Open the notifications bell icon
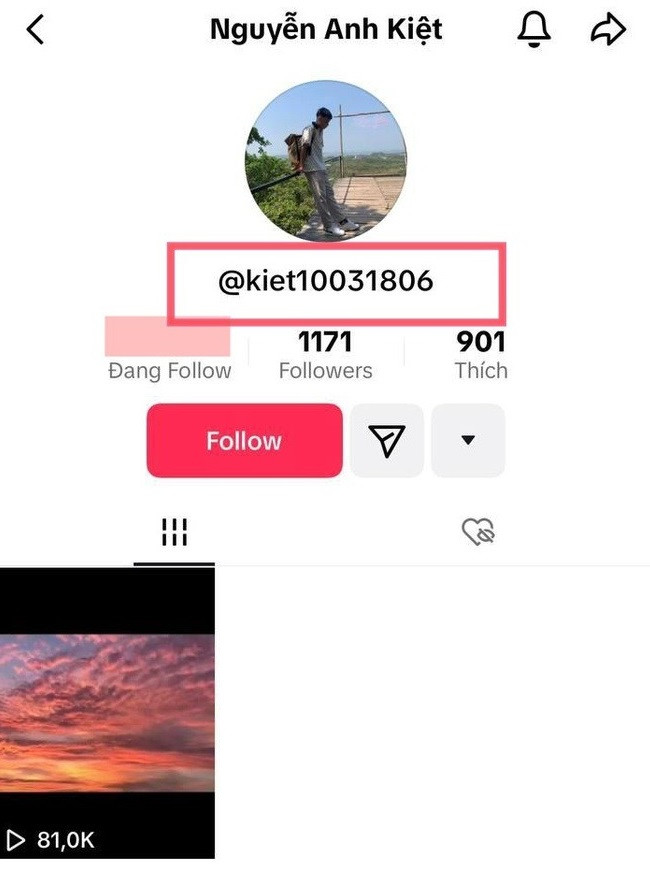The width and height of the screenshot is (650, 885). click(x=534, y=30)
